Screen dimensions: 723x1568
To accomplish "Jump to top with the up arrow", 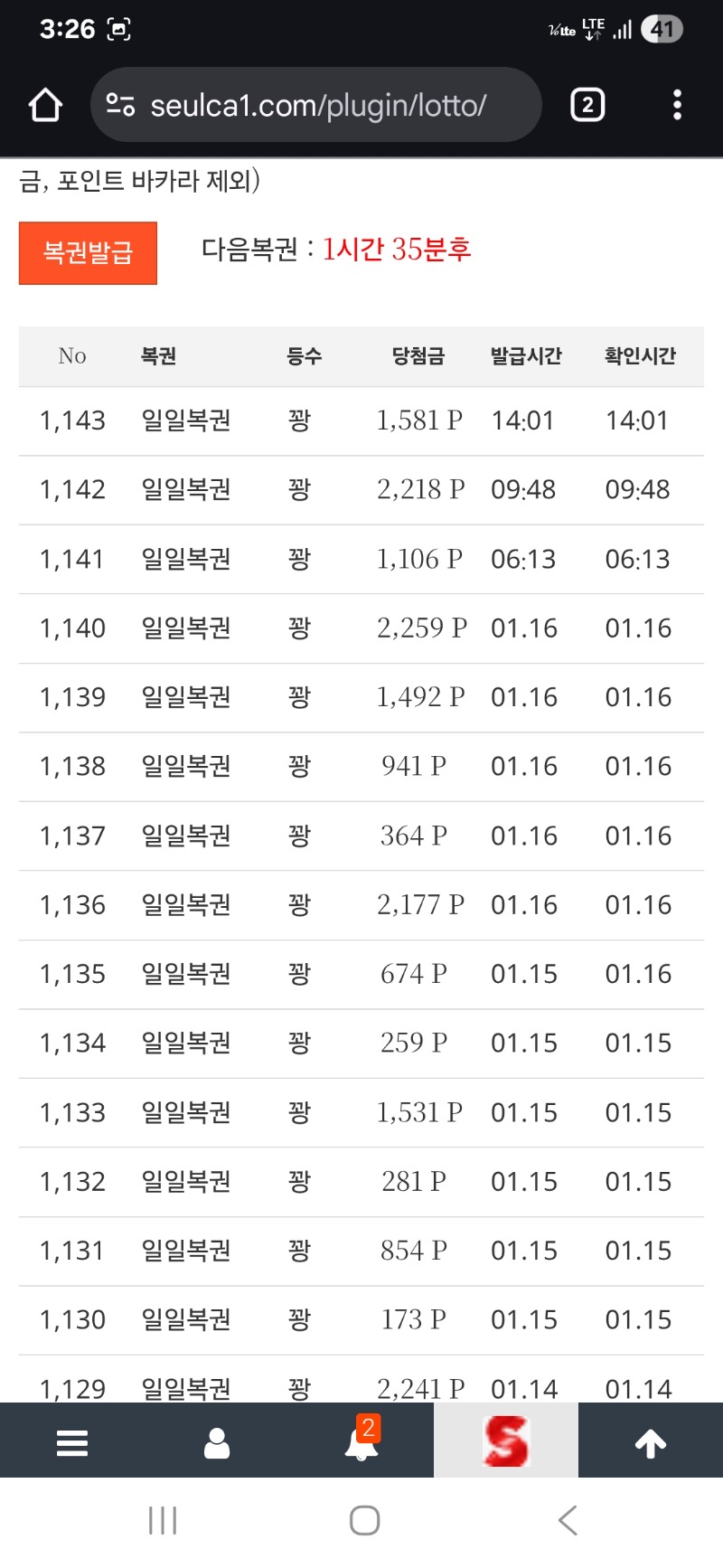I will 651,1443.
